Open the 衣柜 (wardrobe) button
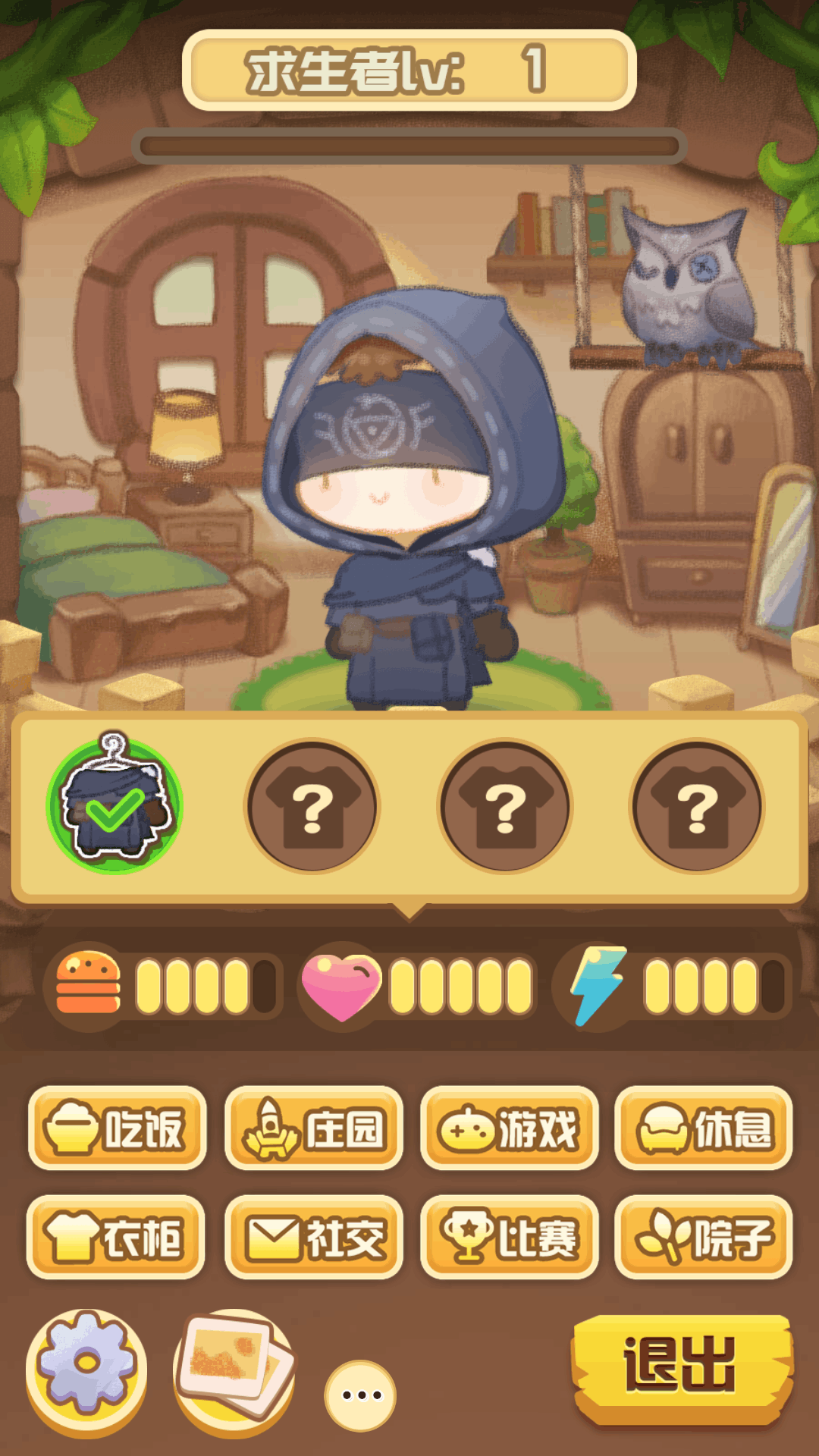 tap(115, 1237)
